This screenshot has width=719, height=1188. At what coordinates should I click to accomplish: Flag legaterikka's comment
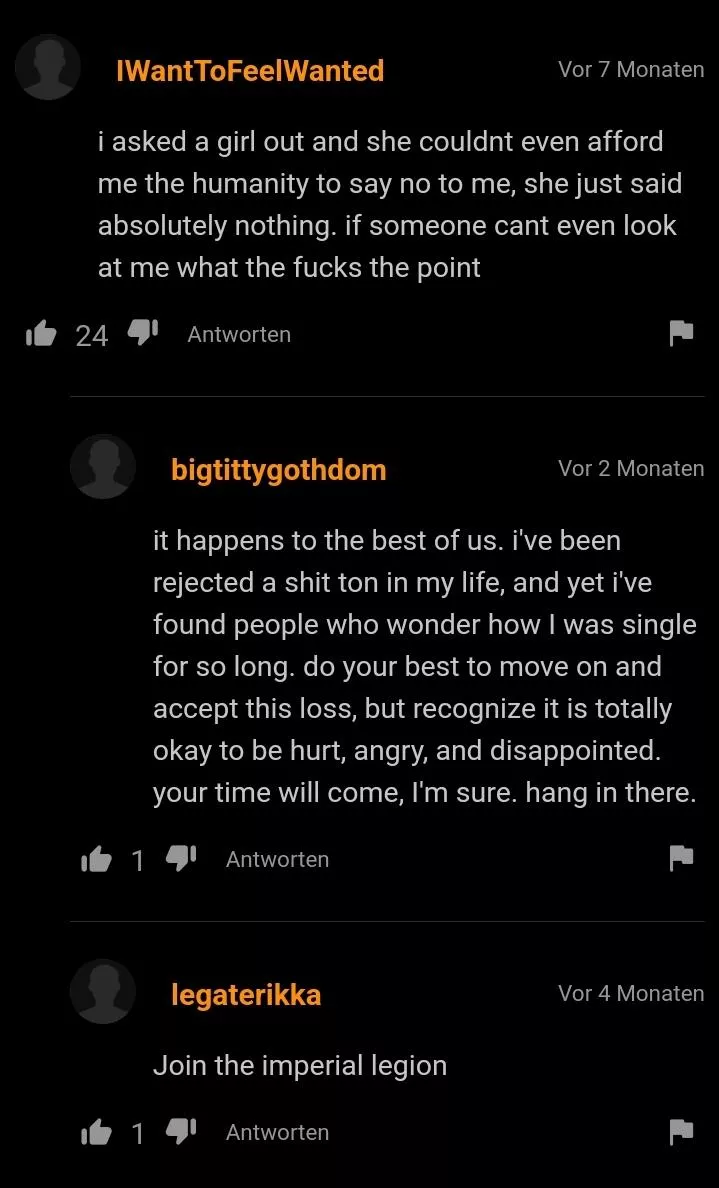(681, 1131)
